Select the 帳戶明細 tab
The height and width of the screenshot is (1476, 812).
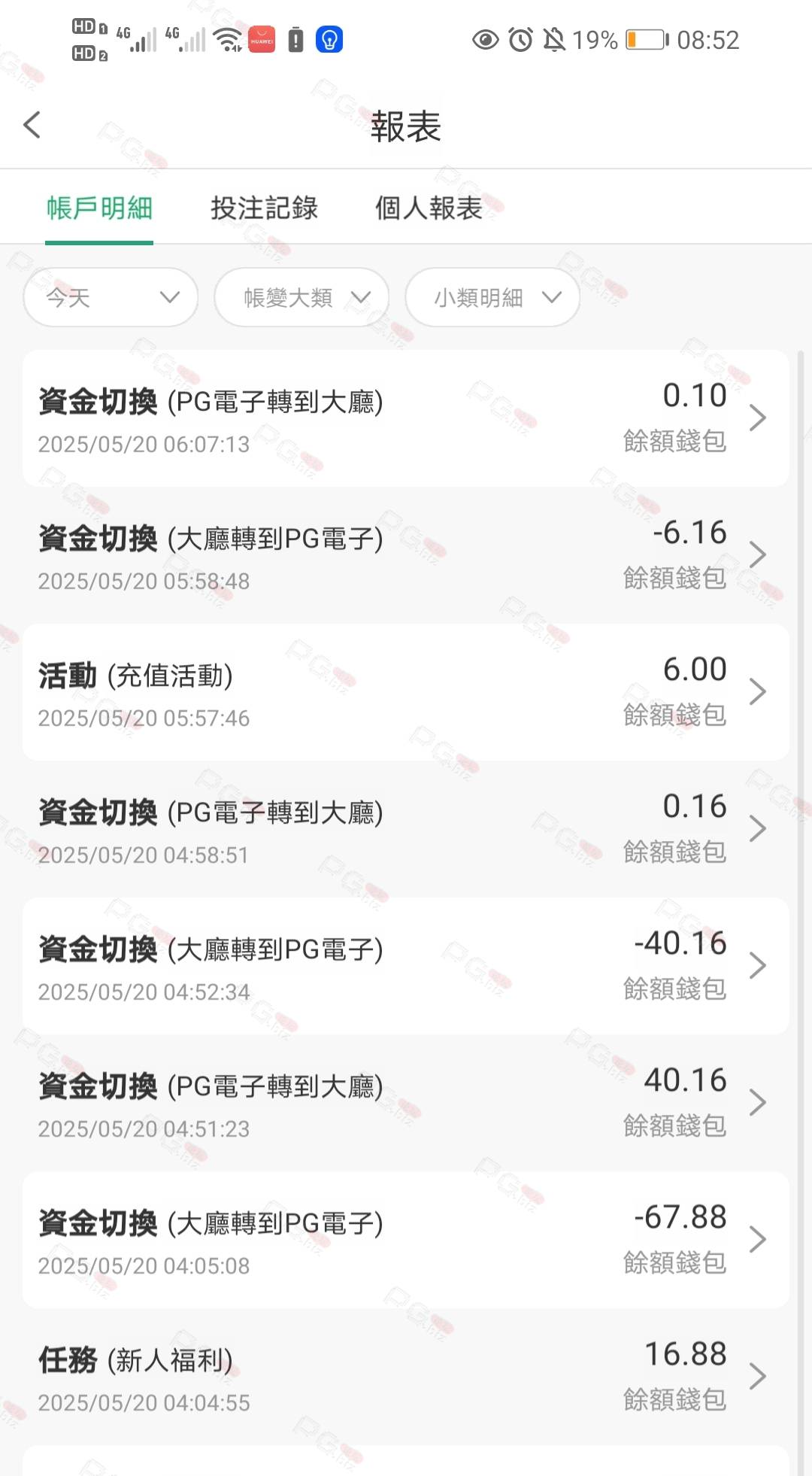[x=99, y=208]
